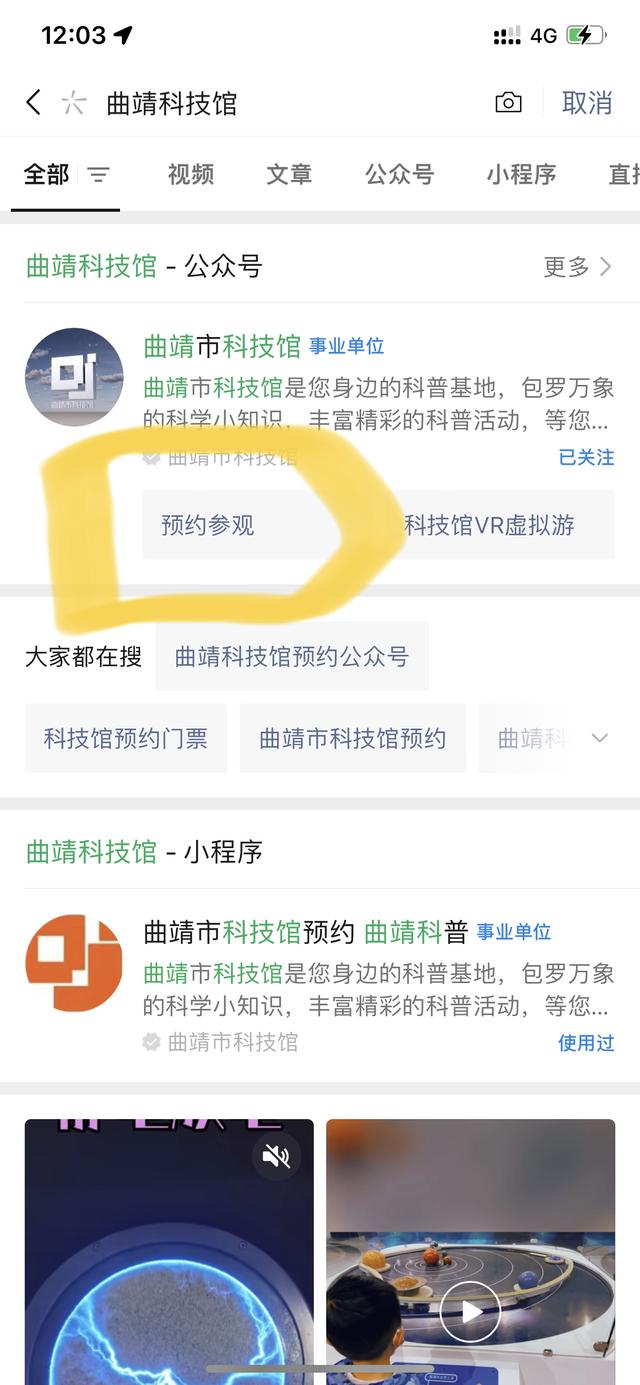This screenshot has height=1385, width=640.
Task: Expand more search suggestions with the chevron
Action: pyautogui.click(x=600, y=739)
